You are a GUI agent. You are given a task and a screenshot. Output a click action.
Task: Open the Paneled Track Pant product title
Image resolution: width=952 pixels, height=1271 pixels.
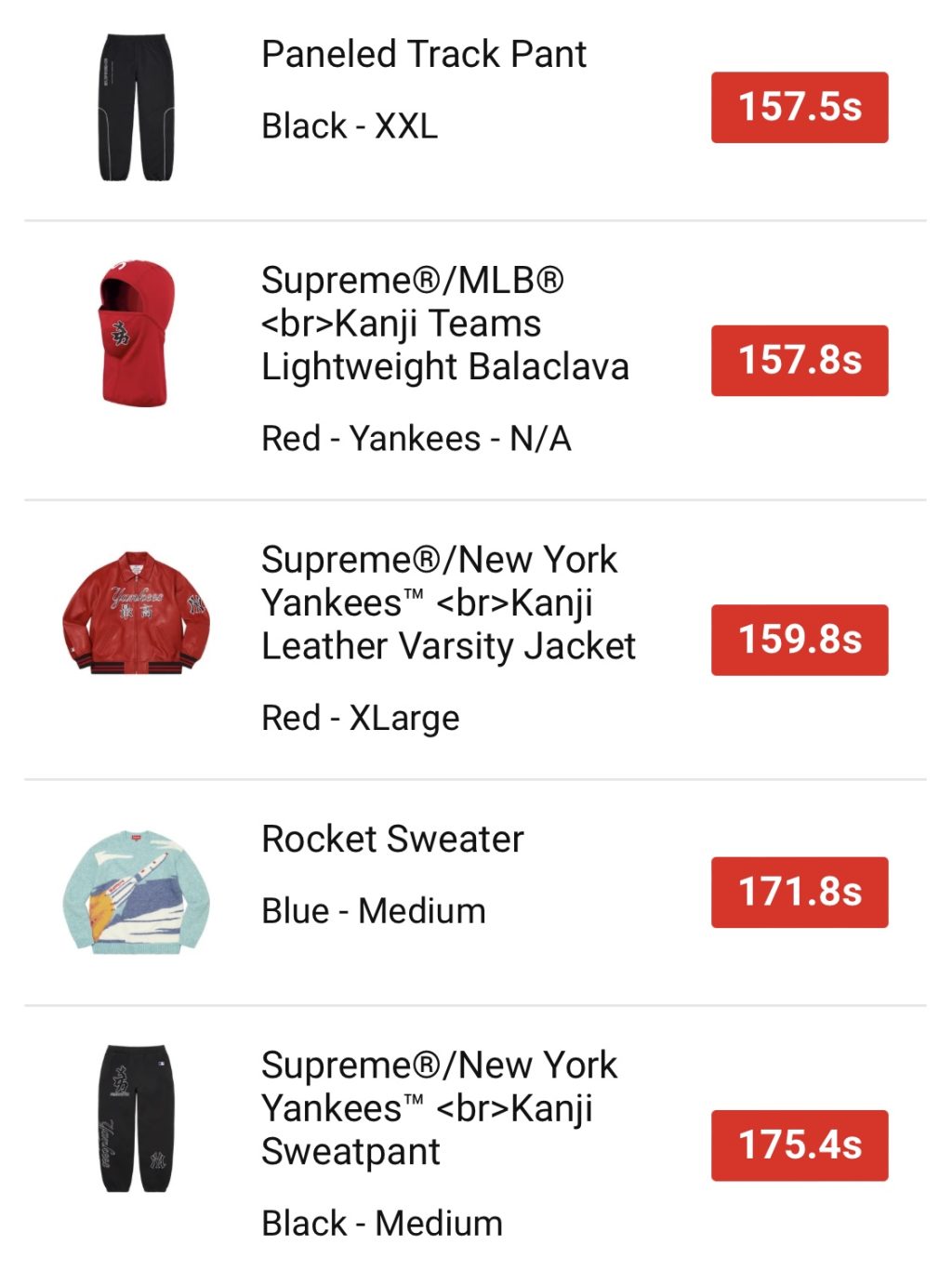(x=424, y=55)
